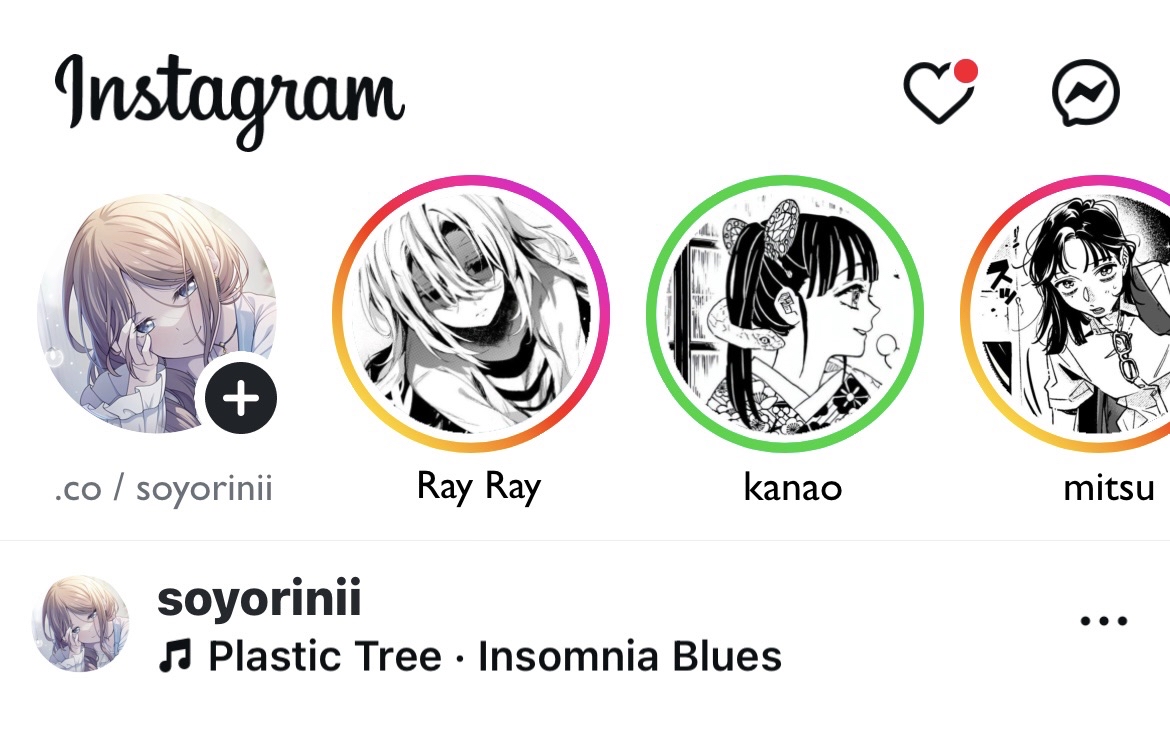Add a new story with plus badge
The height and width of the screenshot is (731, 1170).
click(240, 399)
